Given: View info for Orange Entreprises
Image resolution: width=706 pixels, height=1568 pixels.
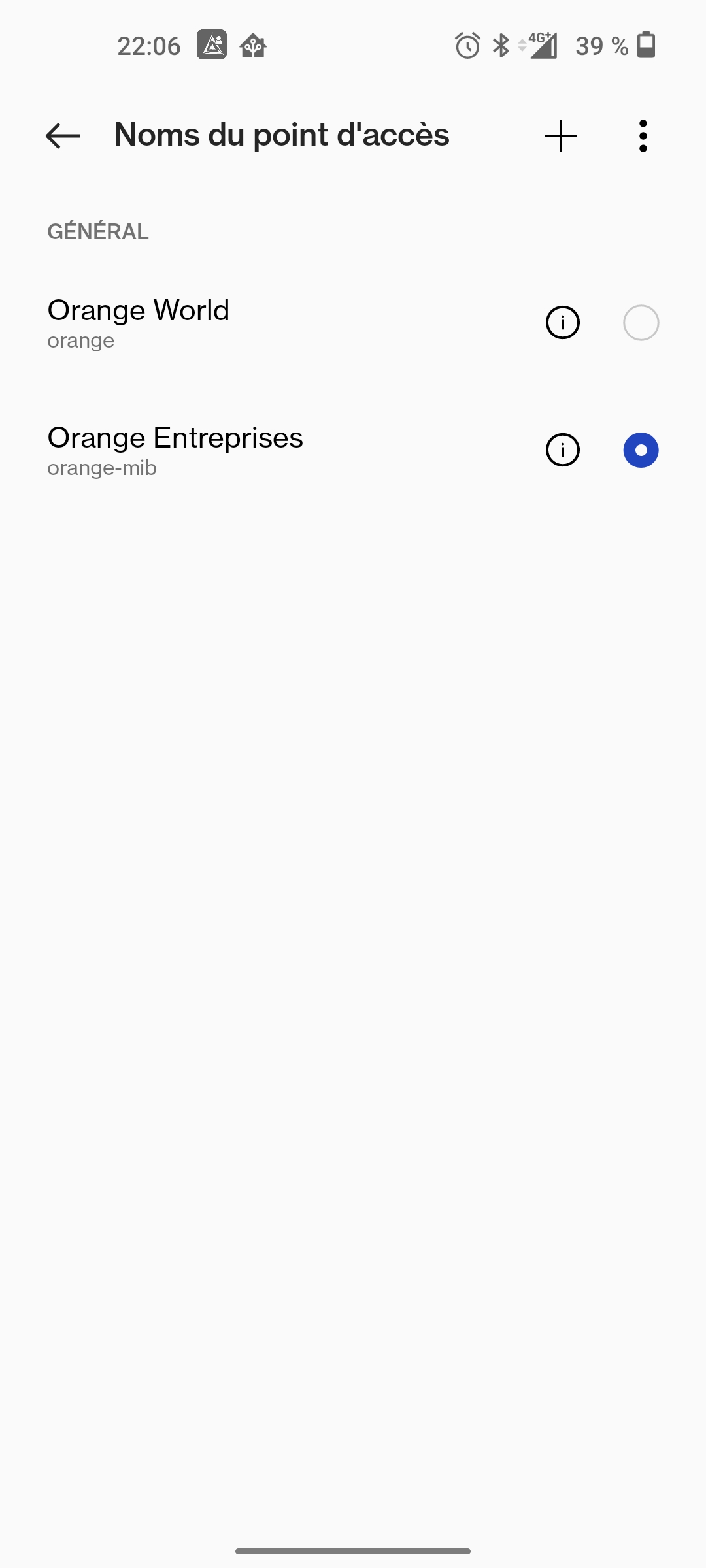Looking at the screenshot, I should pyautogui.click(x=563, y=450).
